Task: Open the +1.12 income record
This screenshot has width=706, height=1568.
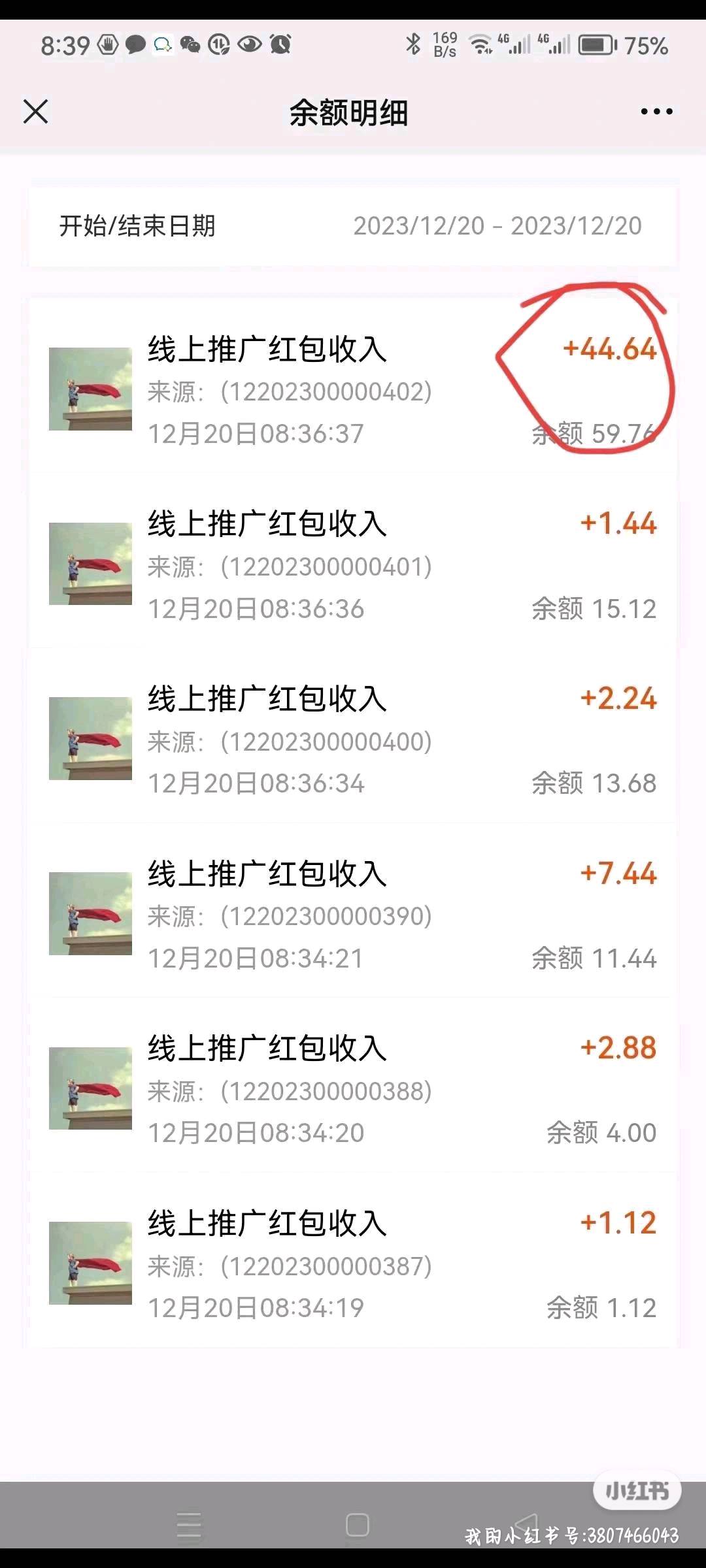Action: coord(353,1264)
